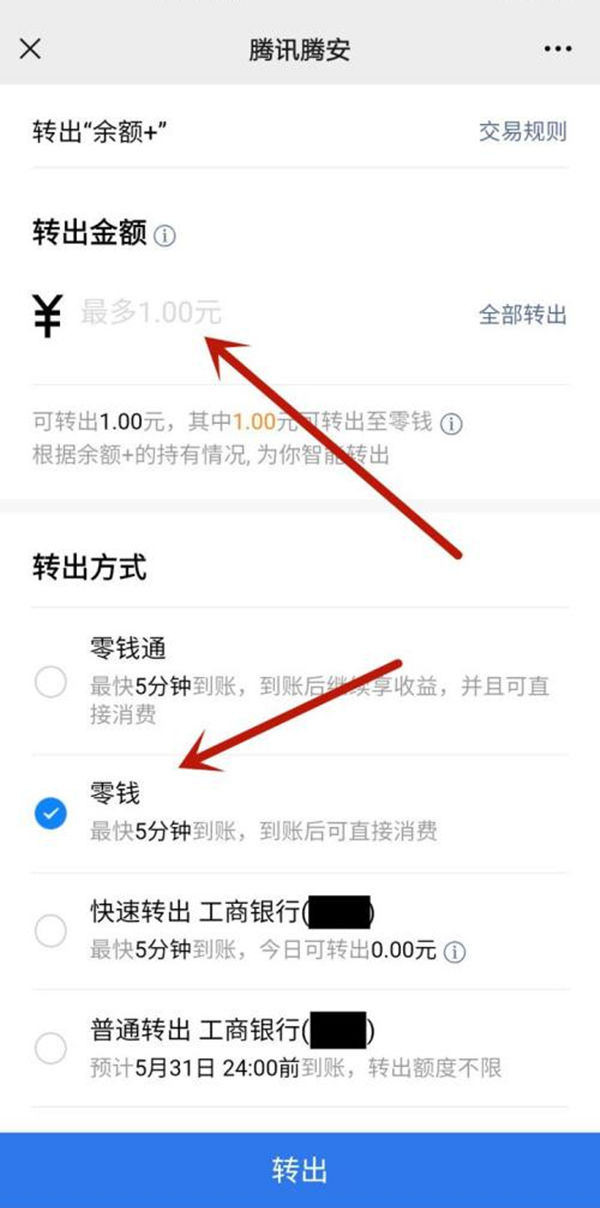Confirm with the blue 转出 button
The image size is (600, 1208).
click(300, 1169)
